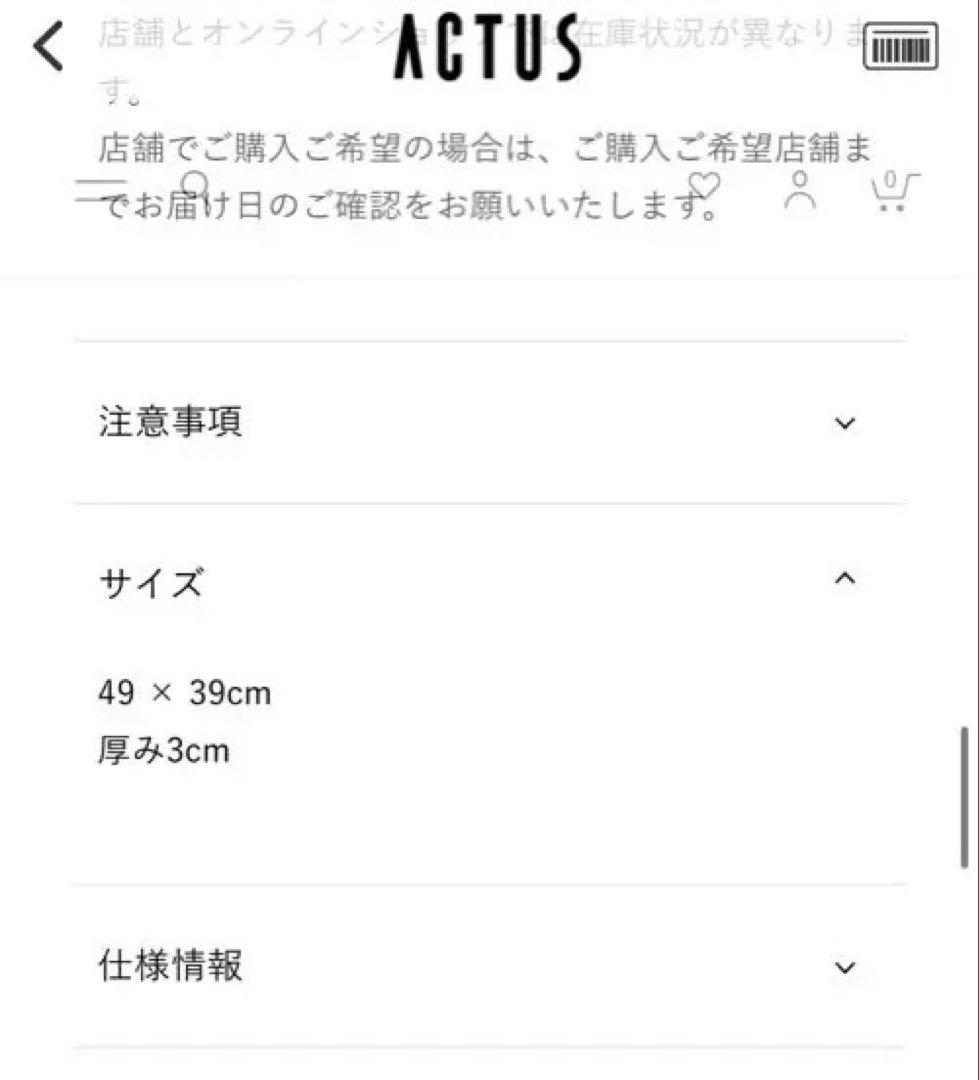Open the 注意事項 accordion header
The image size is (979, 1080).
pyautogui.click(x=168, y=422)
